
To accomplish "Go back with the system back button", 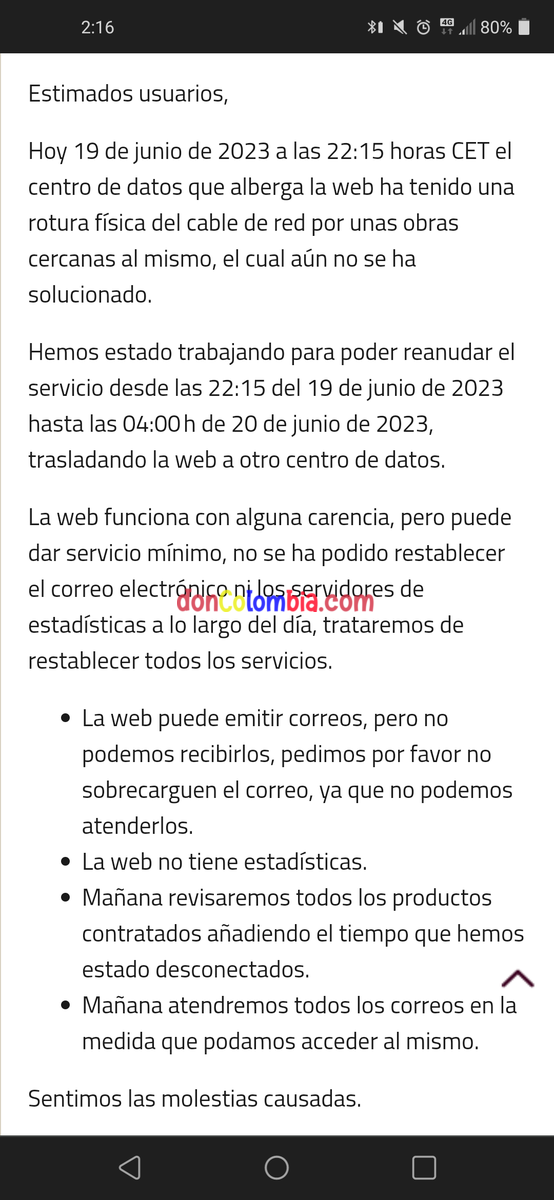I will pyautogui.click(x=129, y=1167).
